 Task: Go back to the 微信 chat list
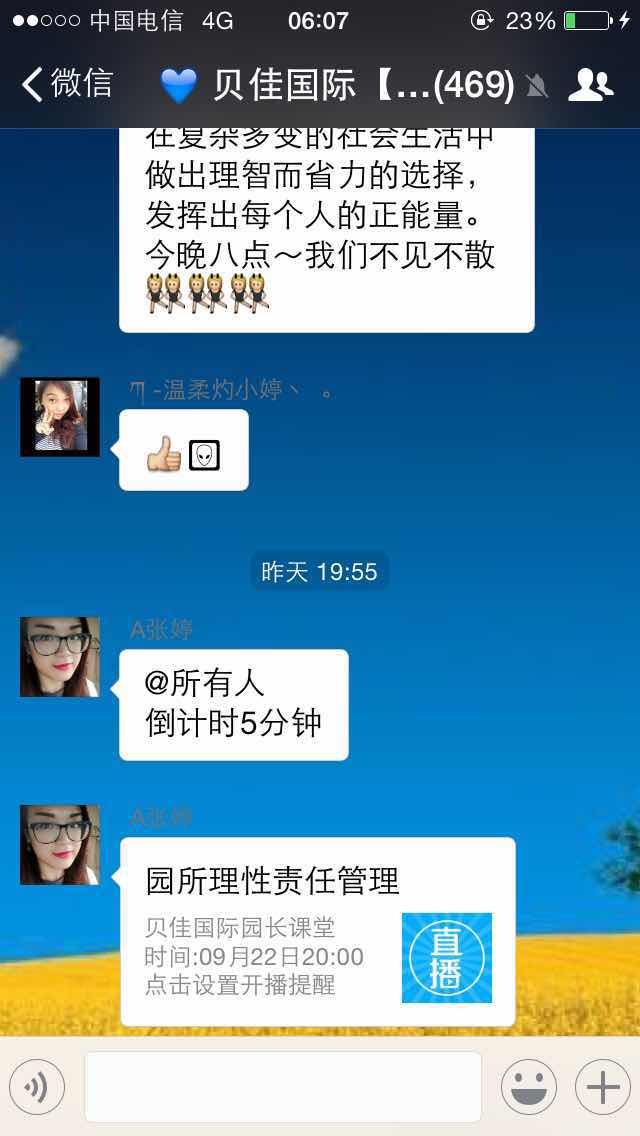[x=66, y=84]
